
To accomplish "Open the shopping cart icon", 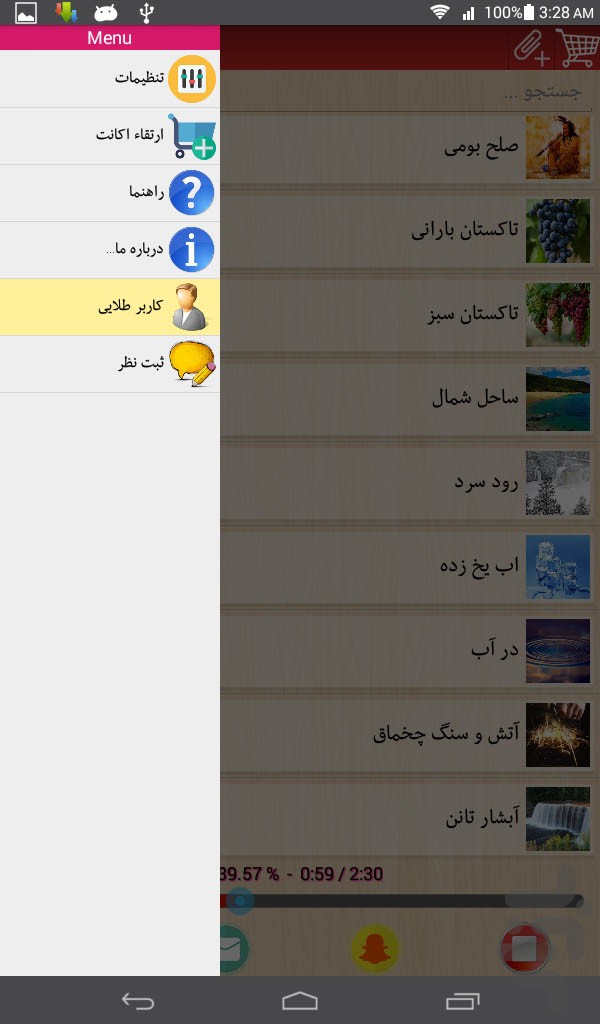I will [576, 48].
